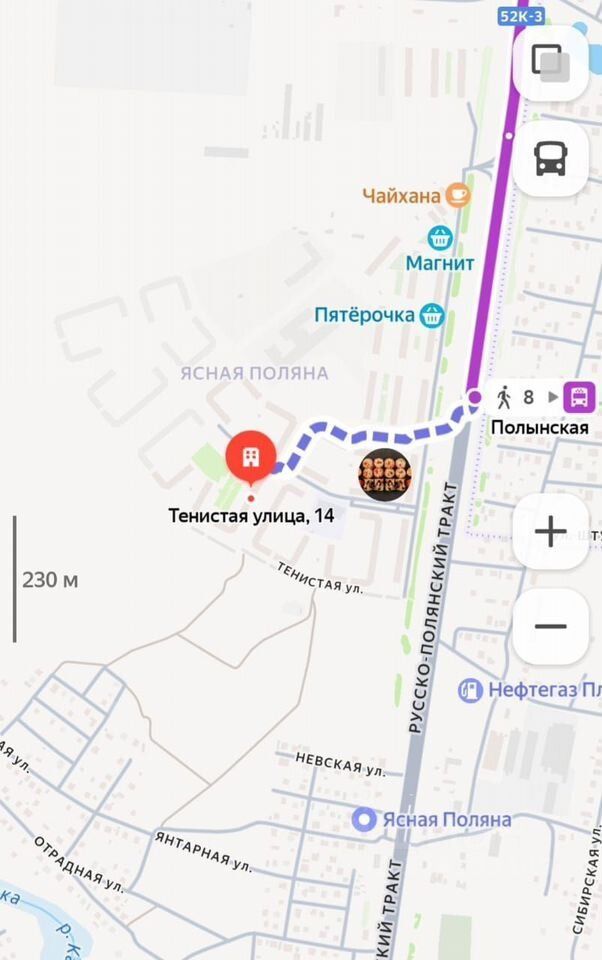602x960 pixels.
Task: Open the map layers button
Action: tap(550, 63)
